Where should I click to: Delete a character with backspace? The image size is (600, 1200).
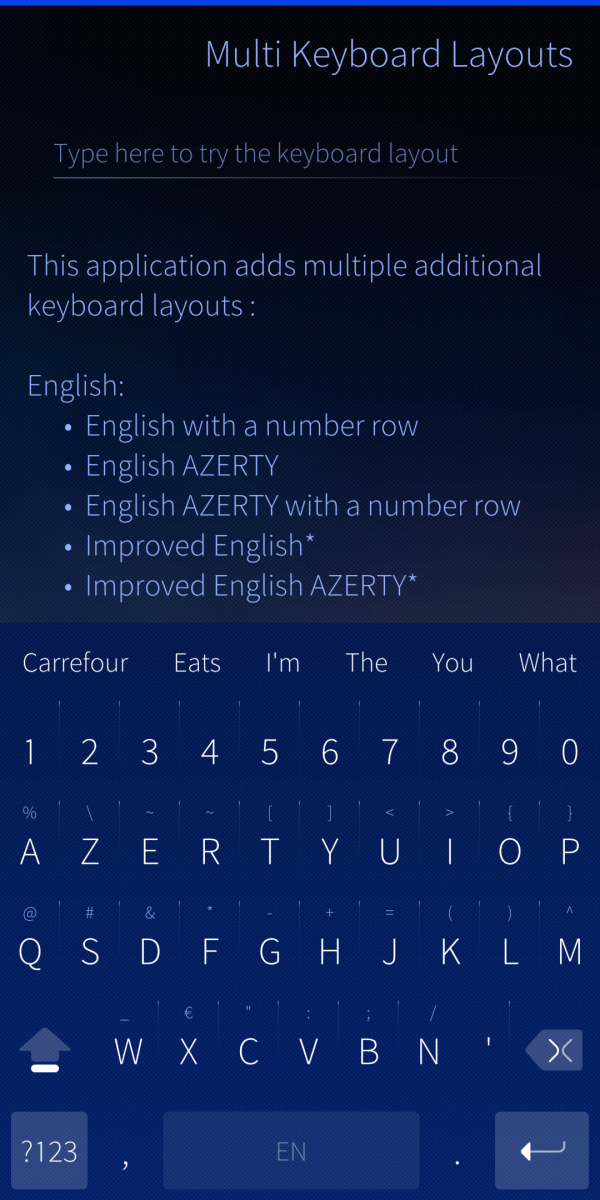(555, 1050)
